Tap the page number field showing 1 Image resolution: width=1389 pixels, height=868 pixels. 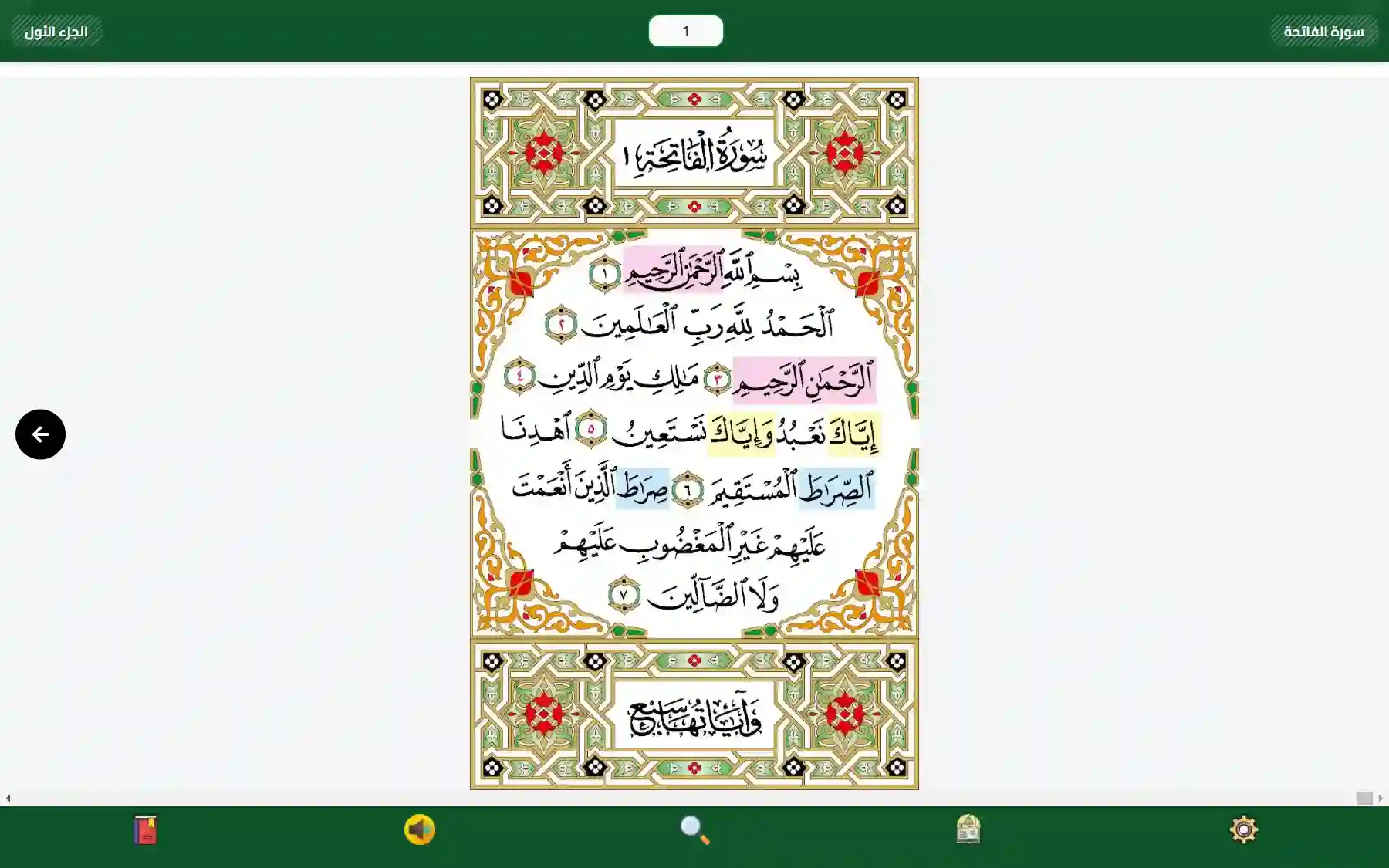pyautogui.click(x=685, y=31)
